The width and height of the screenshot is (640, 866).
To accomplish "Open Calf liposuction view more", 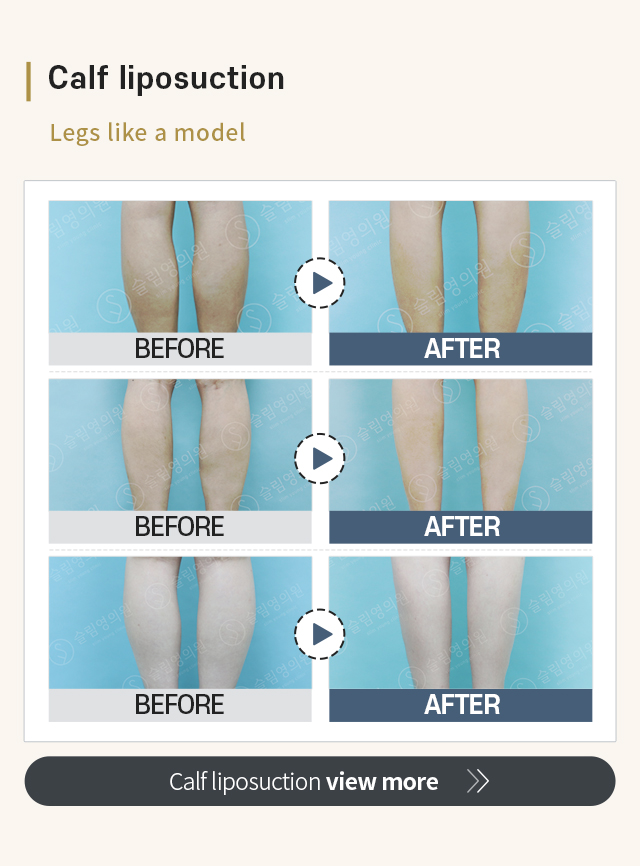I will pyautogui.click(x=320, y=781).
